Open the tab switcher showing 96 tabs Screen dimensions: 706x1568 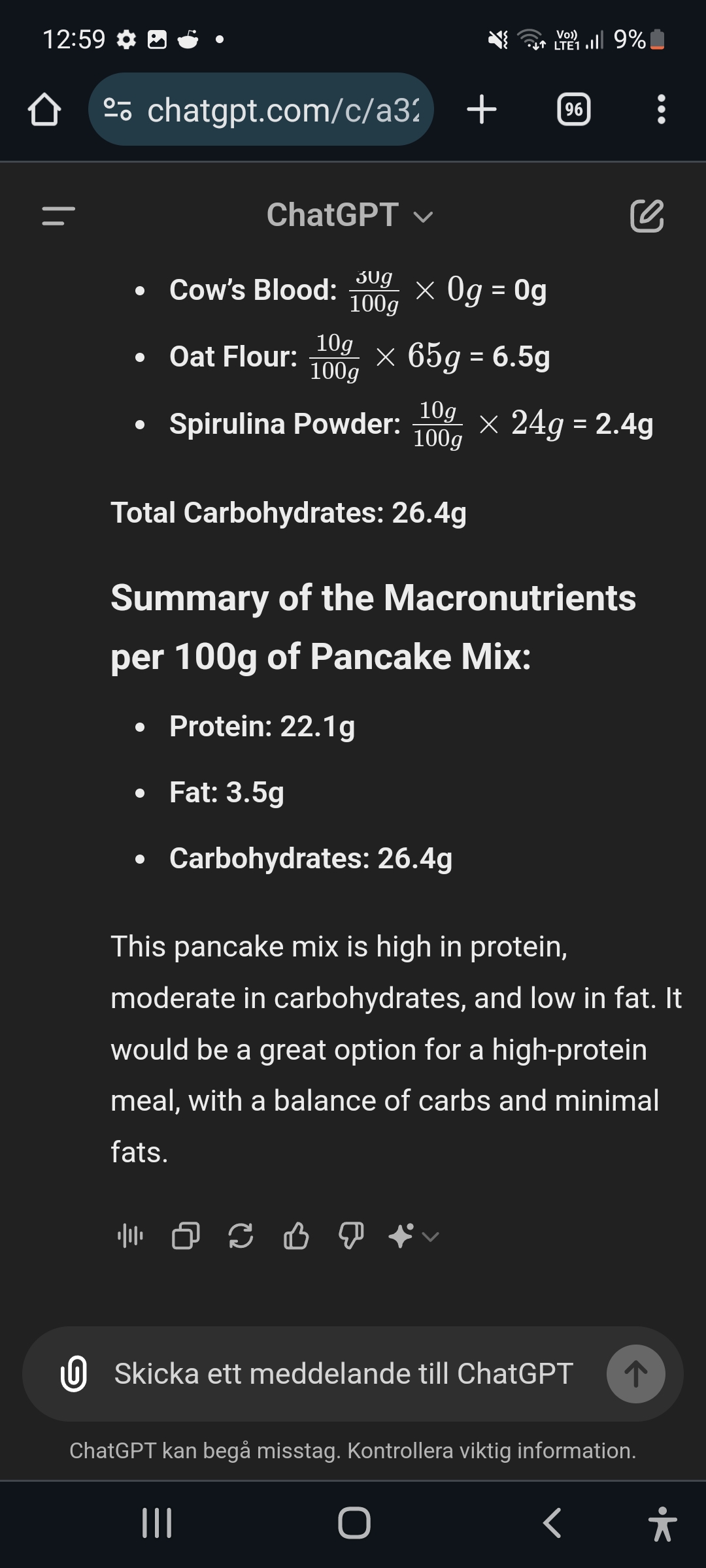[x=573, y=109]
